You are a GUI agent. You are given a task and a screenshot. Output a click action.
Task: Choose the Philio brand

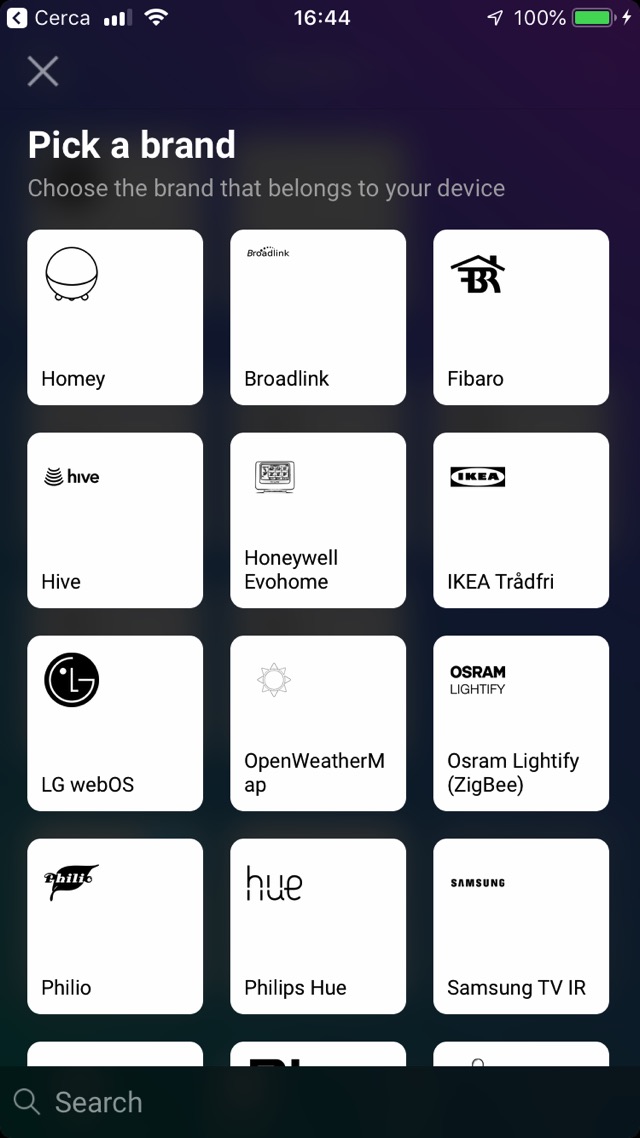[115, 926]
